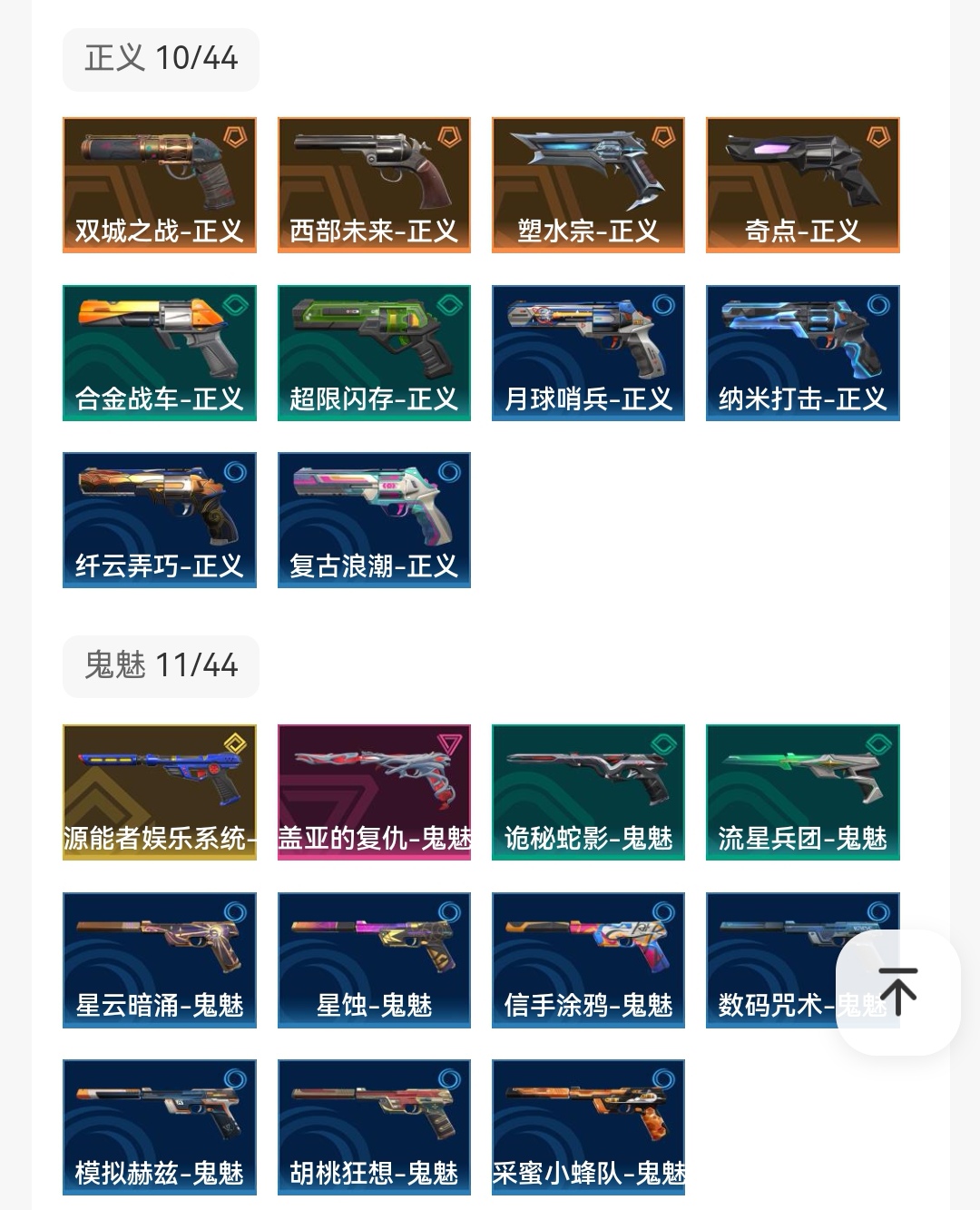This screenshot has width=980, height=1210.
Task: Open 复古浪潮-正义 skin tile
Action: point(374,519)
